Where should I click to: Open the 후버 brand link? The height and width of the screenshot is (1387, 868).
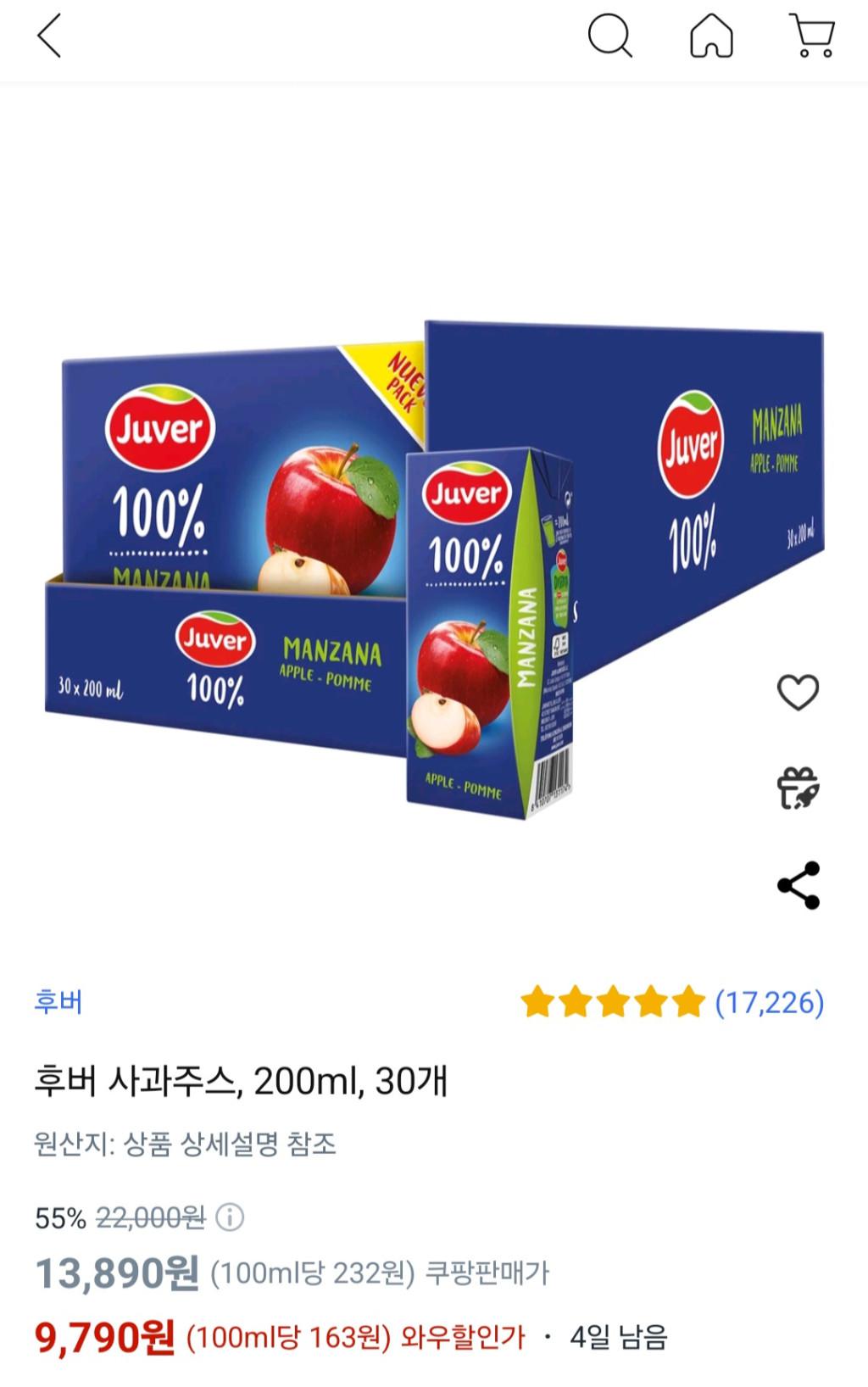[58, 1001]
